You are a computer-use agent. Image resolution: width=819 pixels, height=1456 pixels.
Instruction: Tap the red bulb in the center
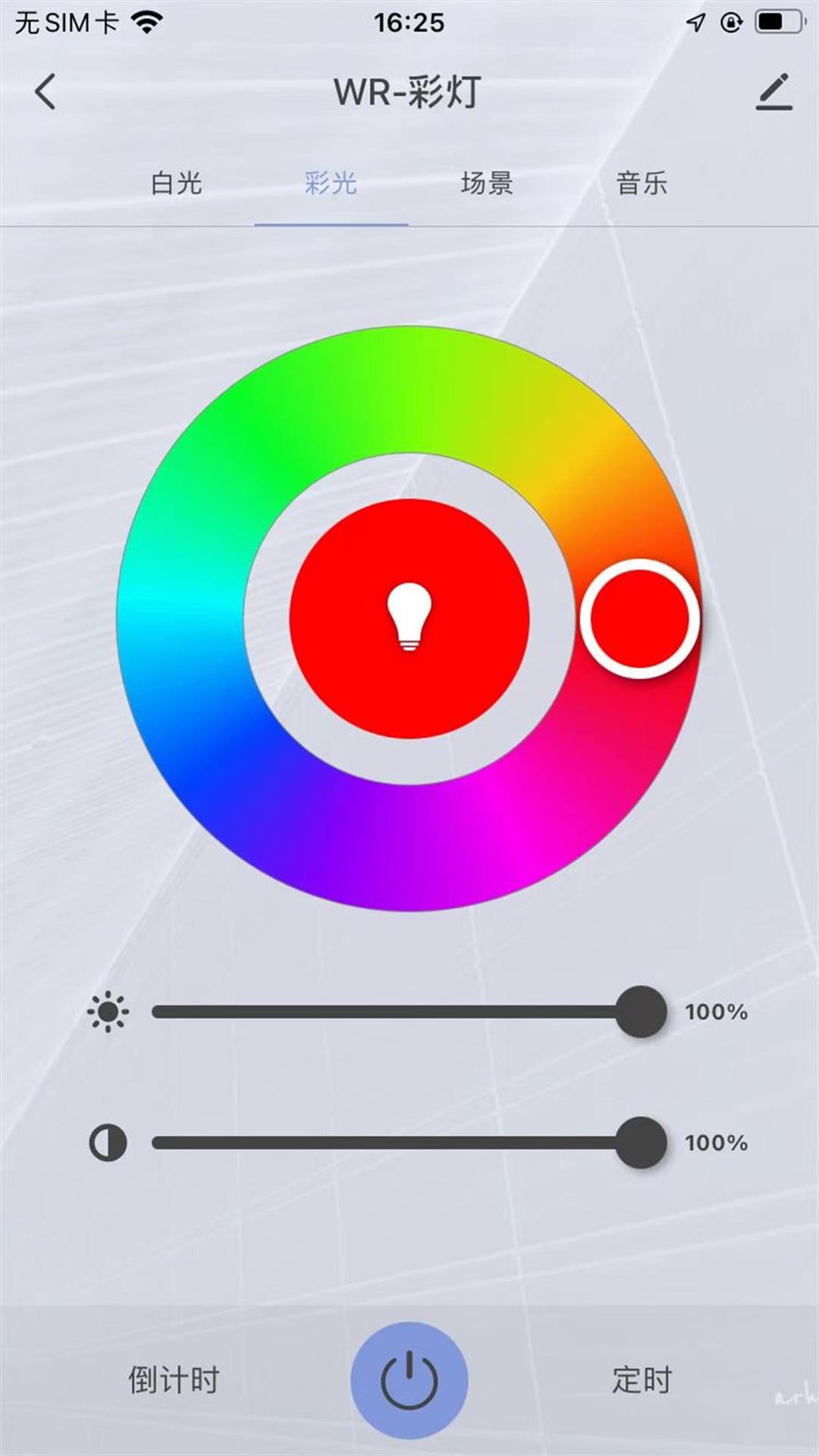pyautogui.click(x=409, y=618)
